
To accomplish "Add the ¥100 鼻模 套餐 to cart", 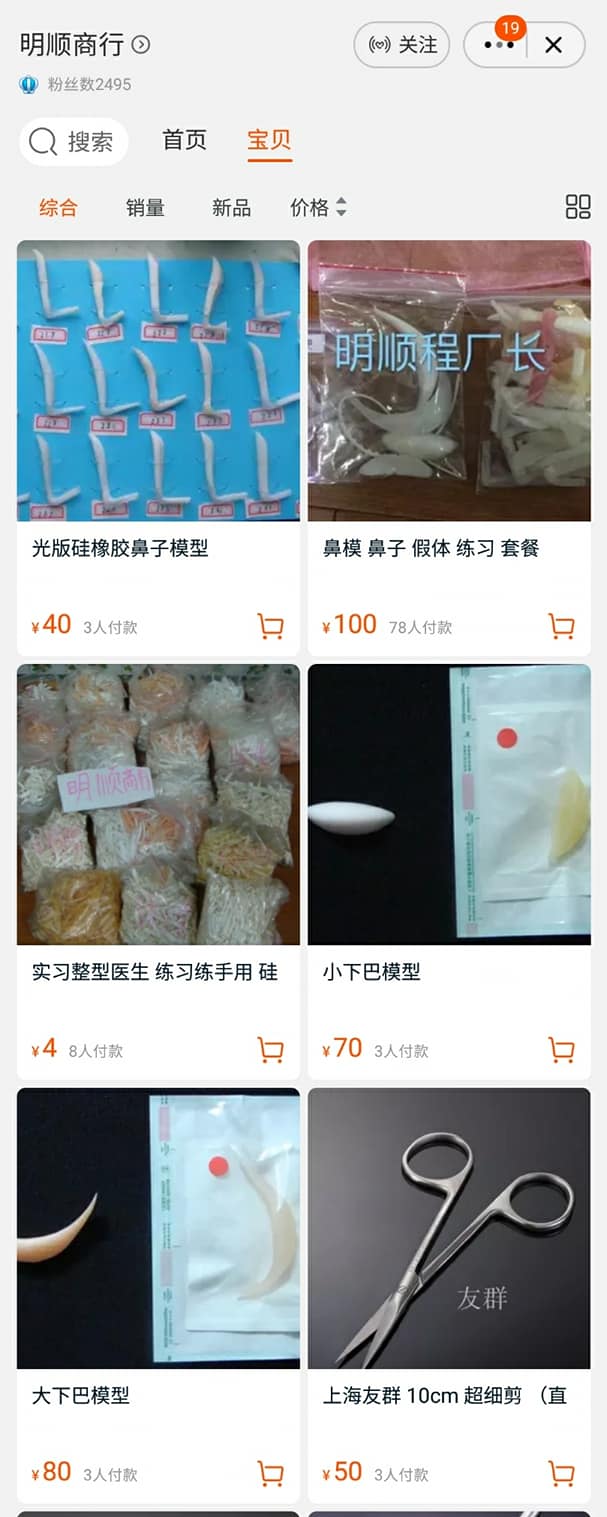I will pos(561,627).
